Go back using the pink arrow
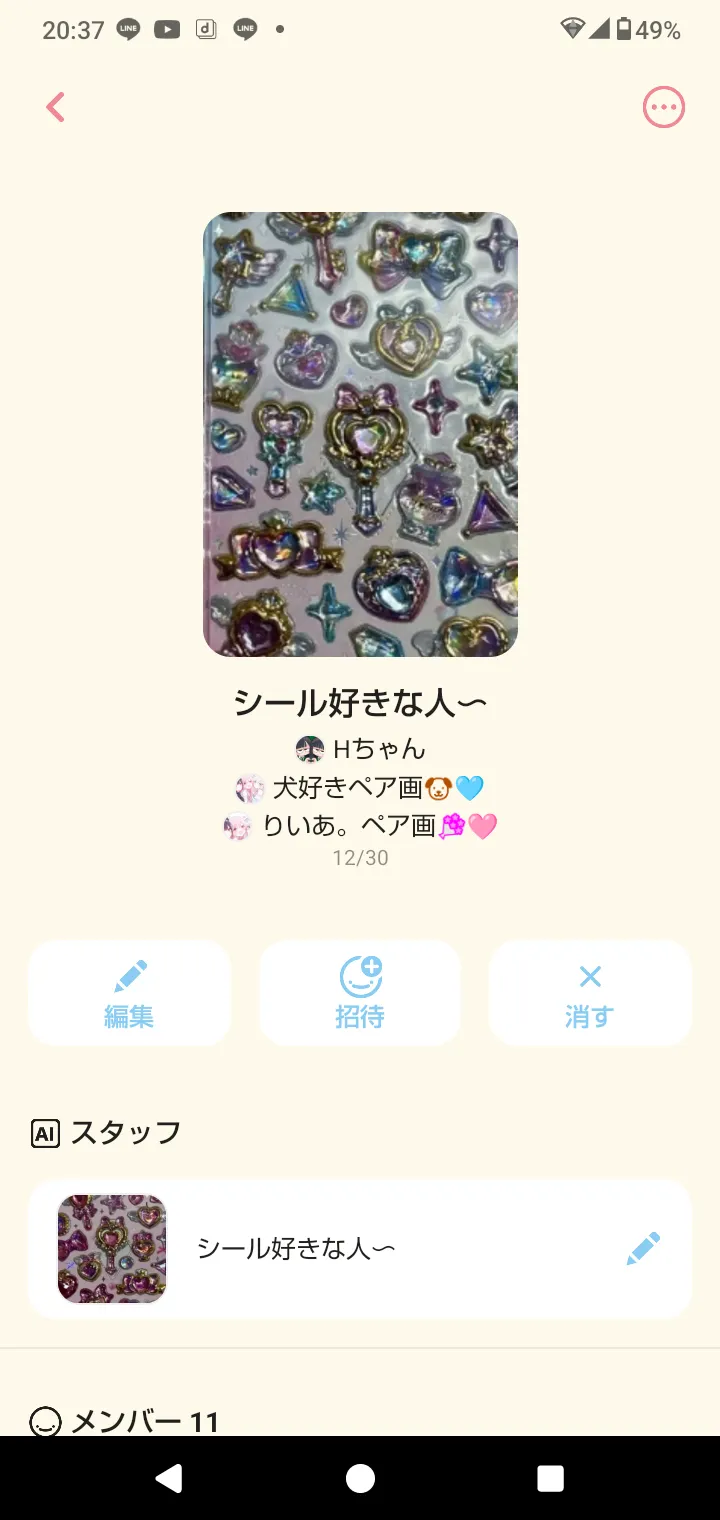The image size is (720, 1520). (x=56, y=107)
